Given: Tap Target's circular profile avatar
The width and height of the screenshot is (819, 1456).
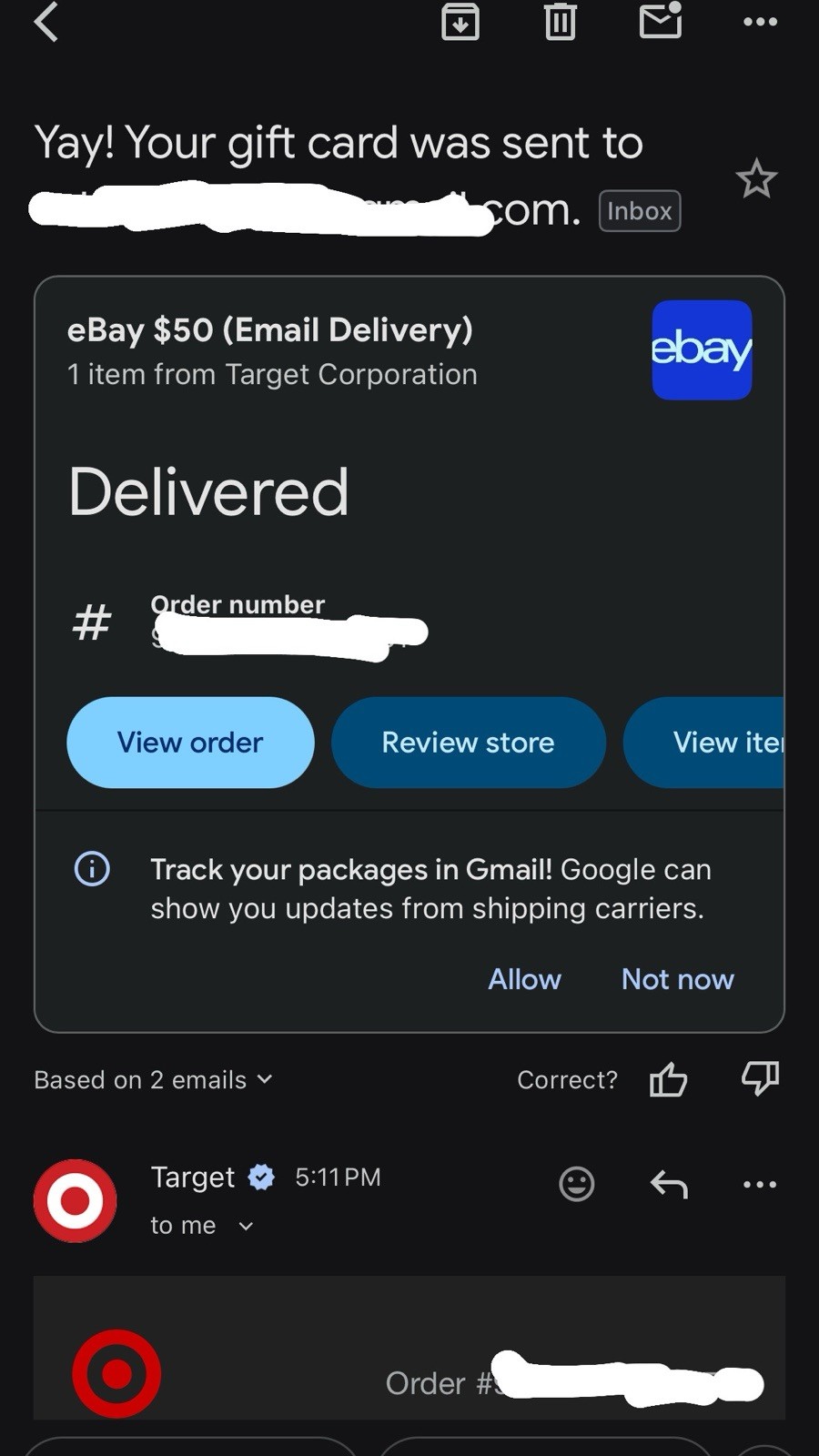Looking at the screenshot, I should (74, 1201).
